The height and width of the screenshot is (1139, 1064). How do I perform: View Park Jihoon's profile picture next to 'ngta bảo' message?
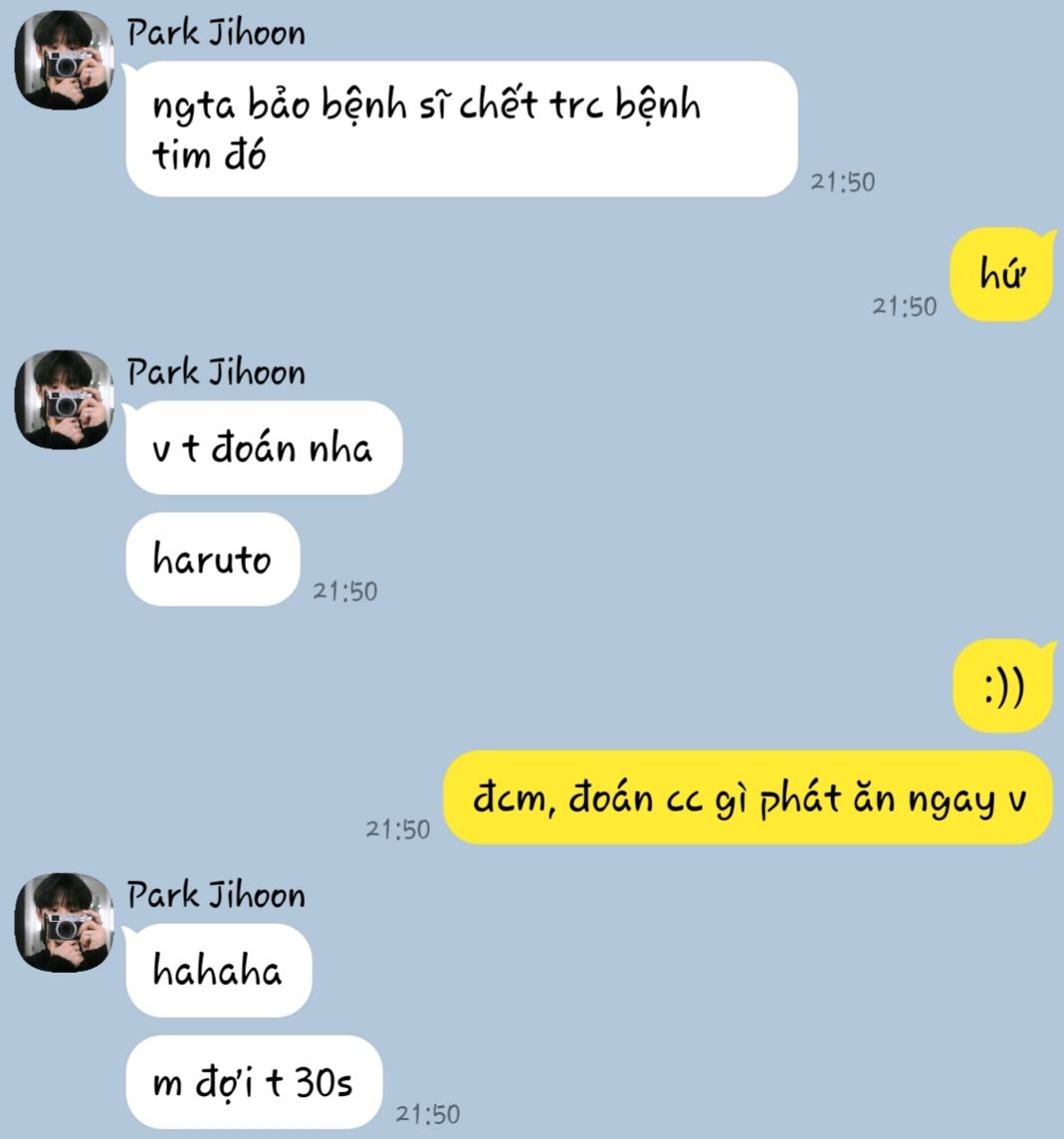pos(62,60)
